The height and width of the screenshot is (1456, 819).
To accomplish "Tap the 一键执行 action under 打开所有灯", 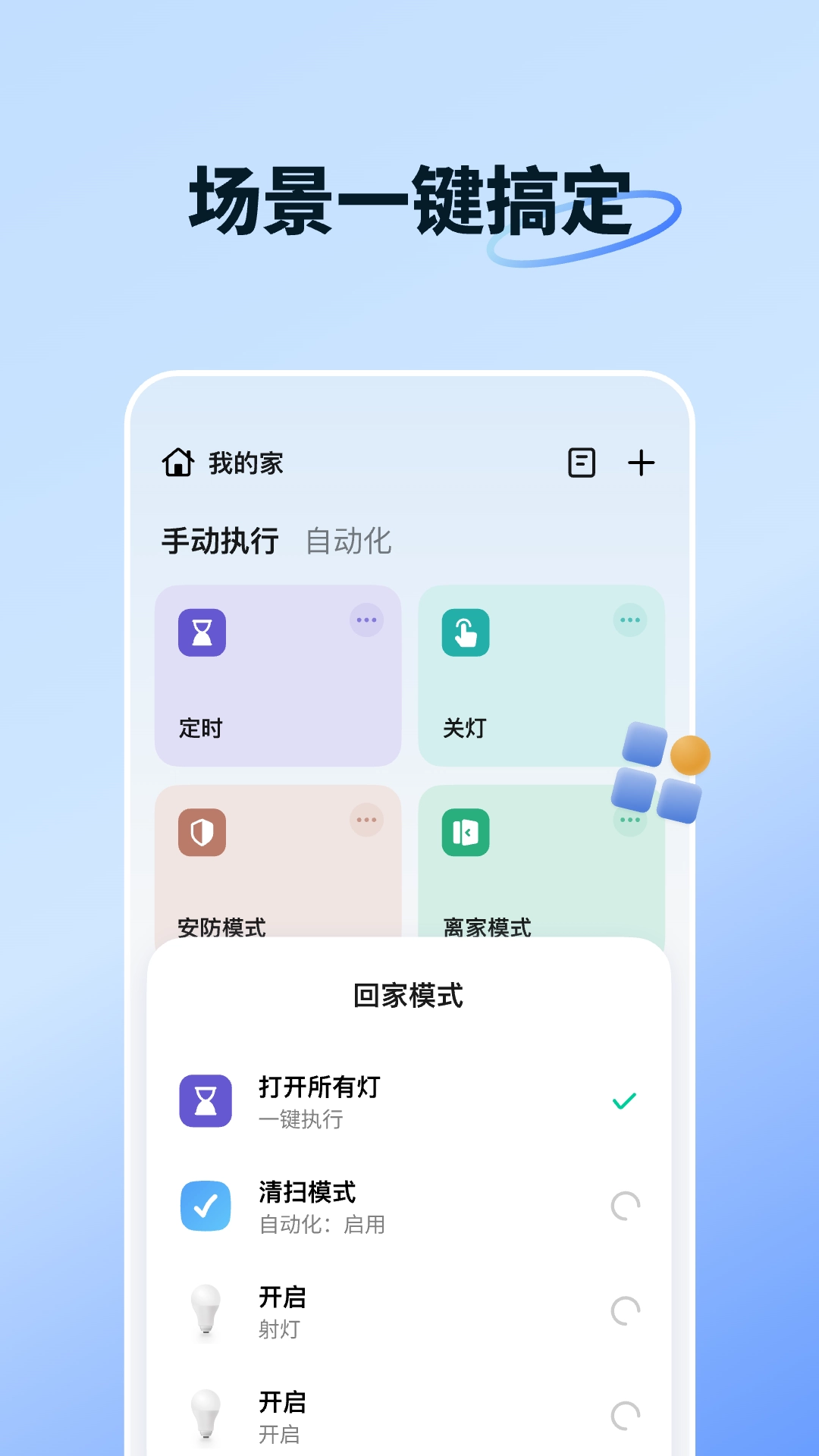I will coord(300,1117).
